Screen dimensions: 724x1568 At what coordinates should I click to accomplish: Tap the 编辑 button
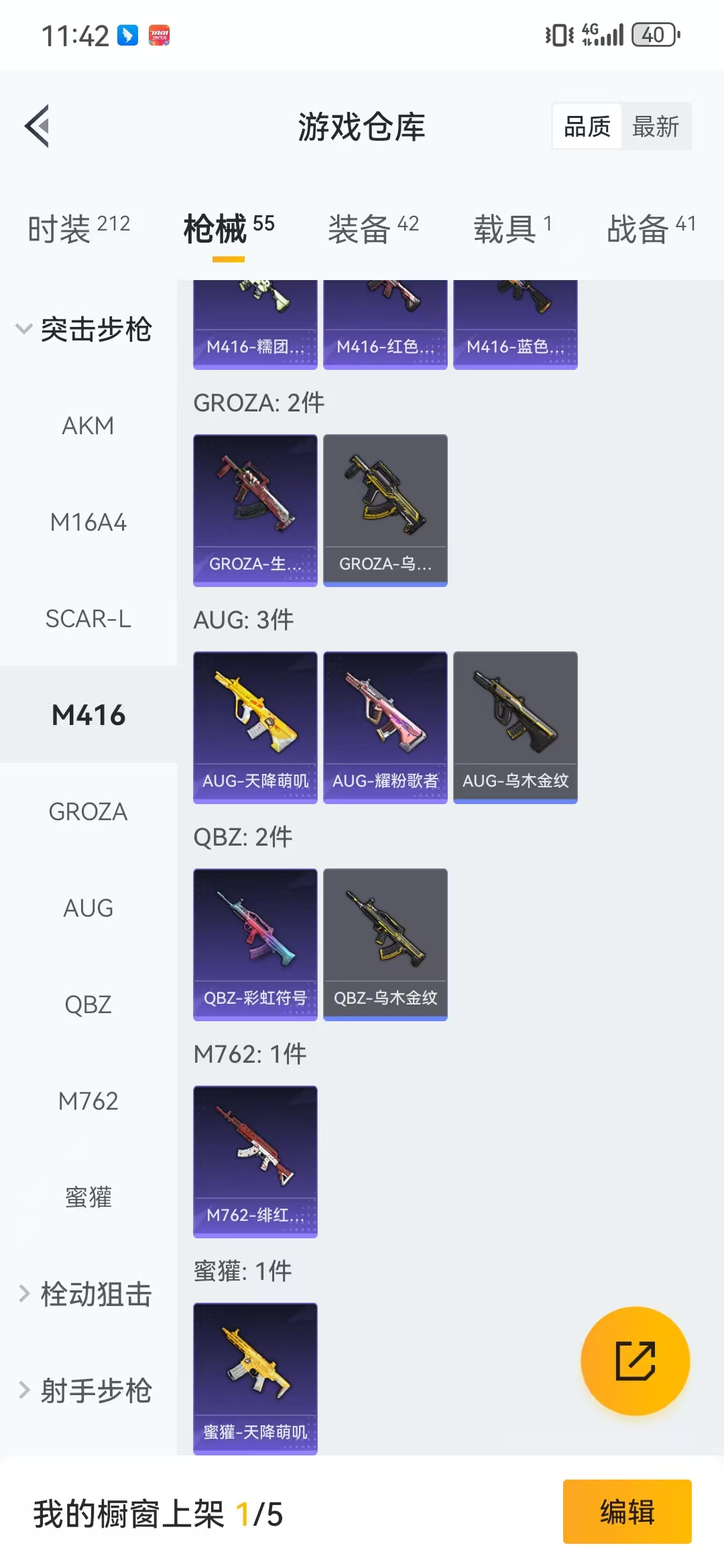(627, 1512)
